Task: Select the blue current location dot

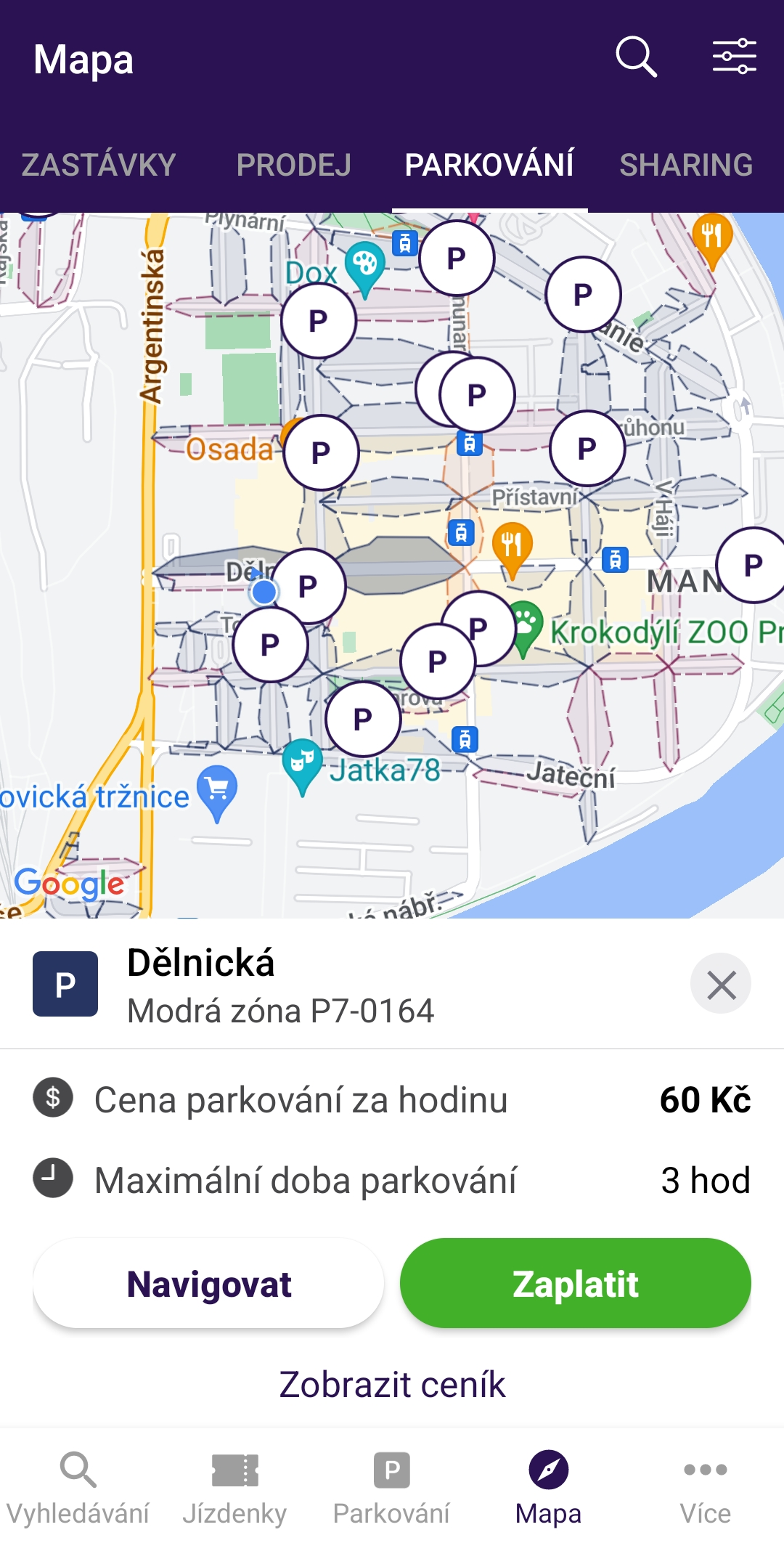Action: click(264, 593)
